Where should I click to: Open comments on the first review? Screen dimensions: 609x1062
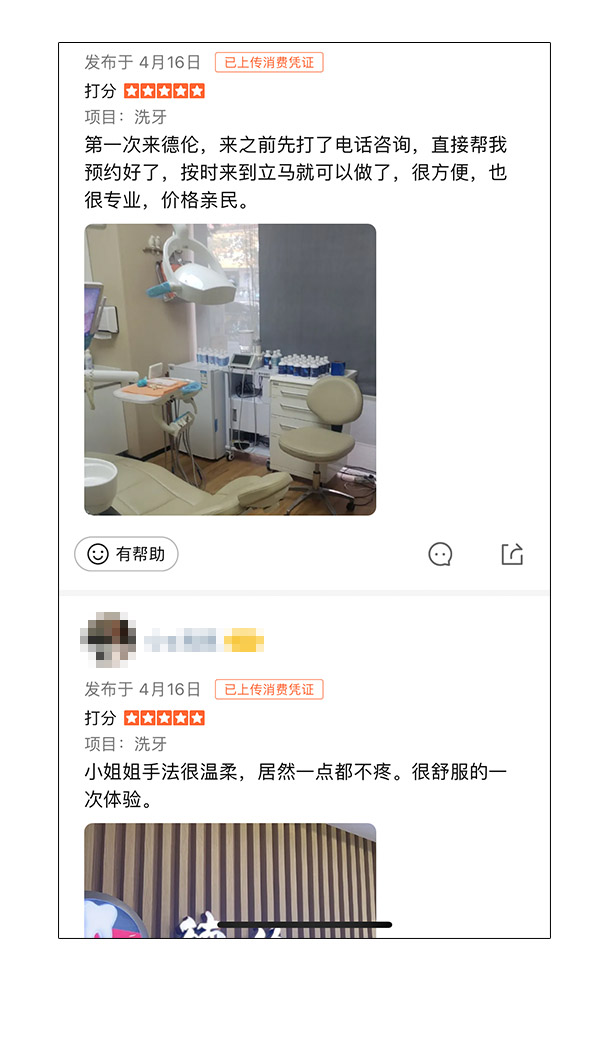(x=440, y=554)
